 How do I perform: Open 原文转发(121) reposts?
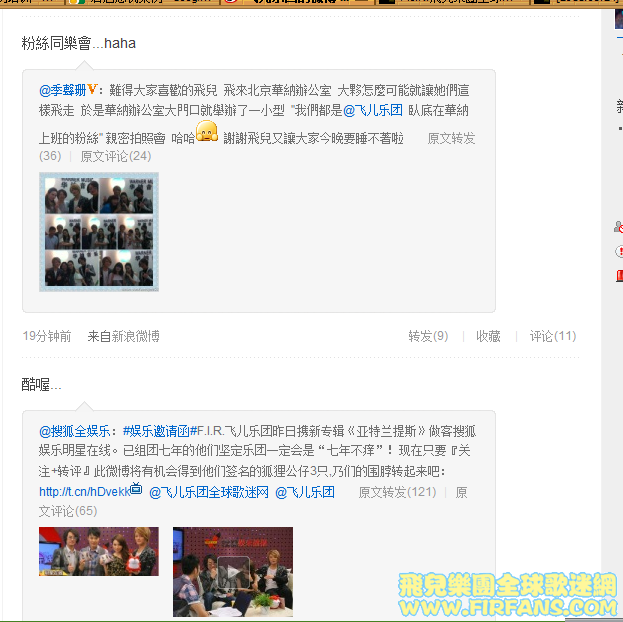tap(397, 492)
